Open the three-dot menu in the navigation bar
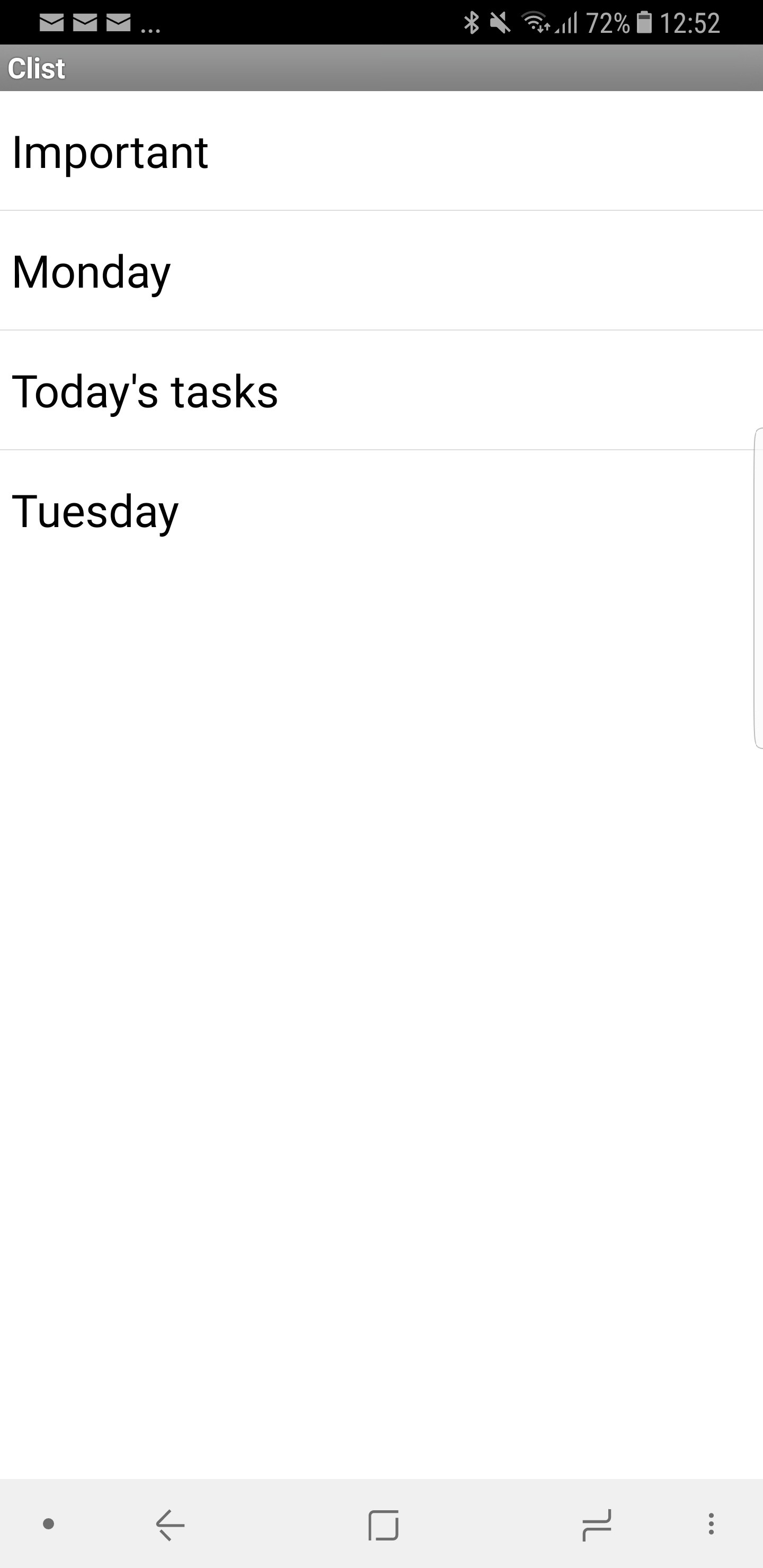Viewport: 763px width, 1568px height. coord(711,1524)
